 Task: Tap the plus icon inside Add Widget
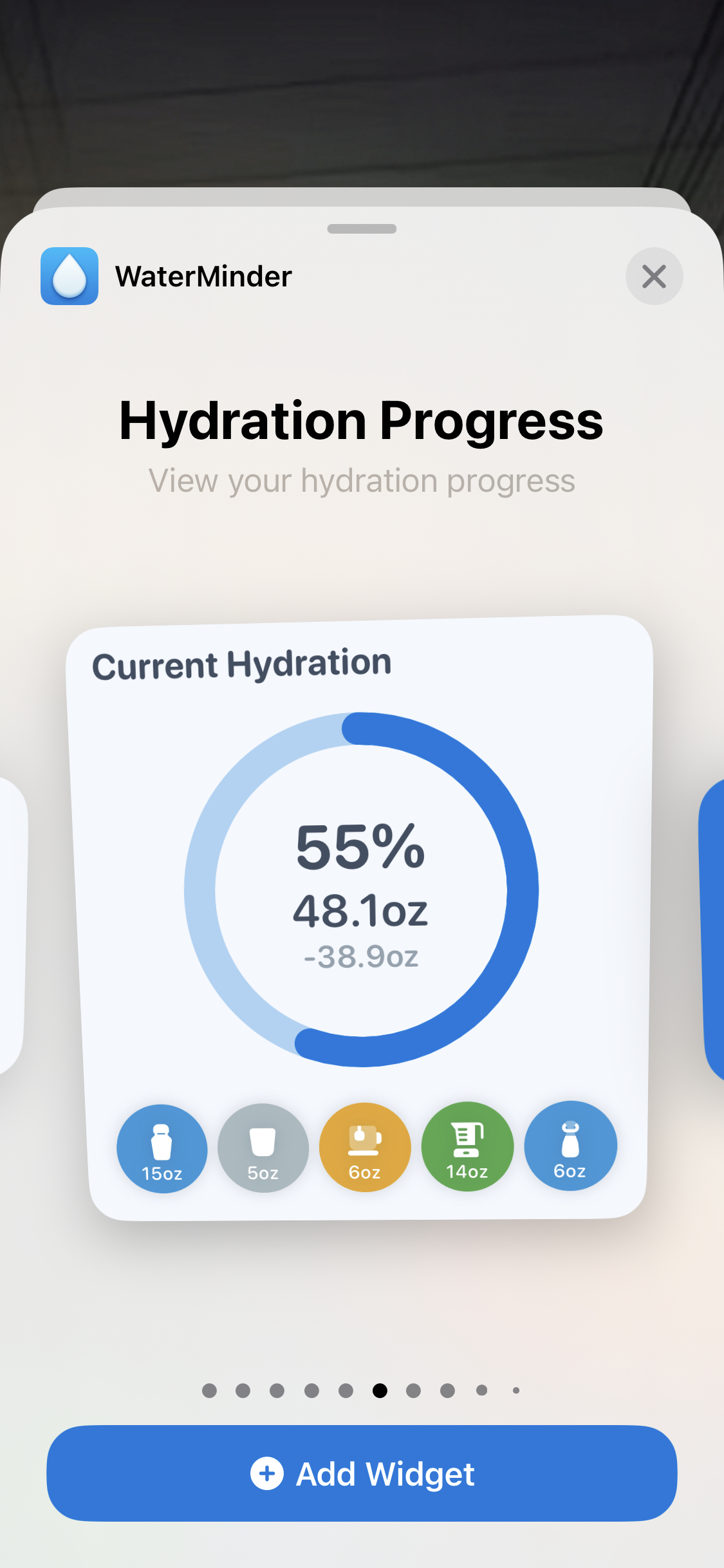(266, 1474)
